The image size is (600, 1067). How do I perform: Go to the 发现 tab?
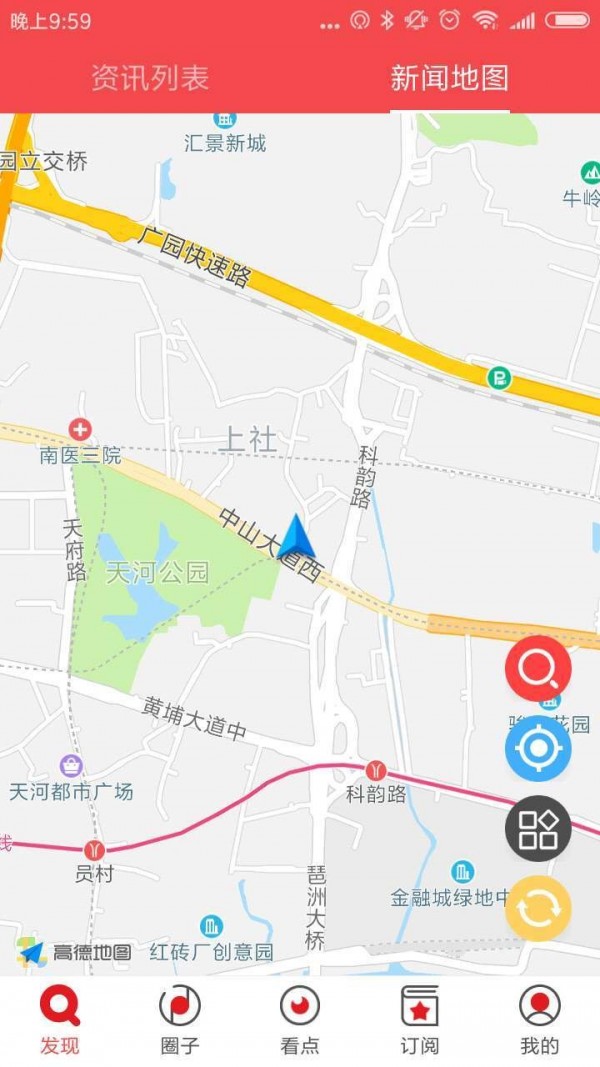pos(60,1020)
